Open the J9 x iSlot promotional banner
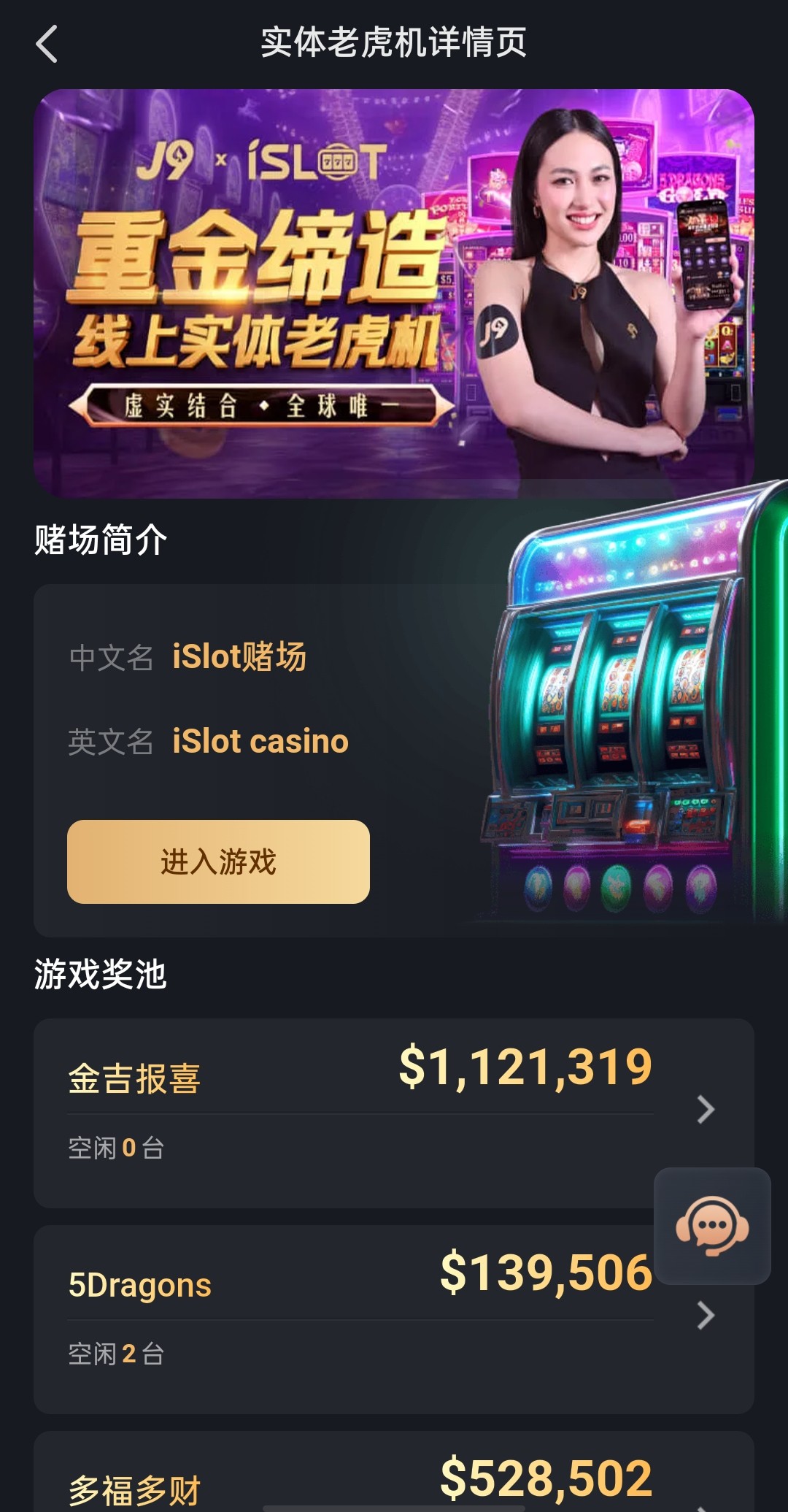The width and height of the screenshot is (788, 1512). tap(393, 293)
